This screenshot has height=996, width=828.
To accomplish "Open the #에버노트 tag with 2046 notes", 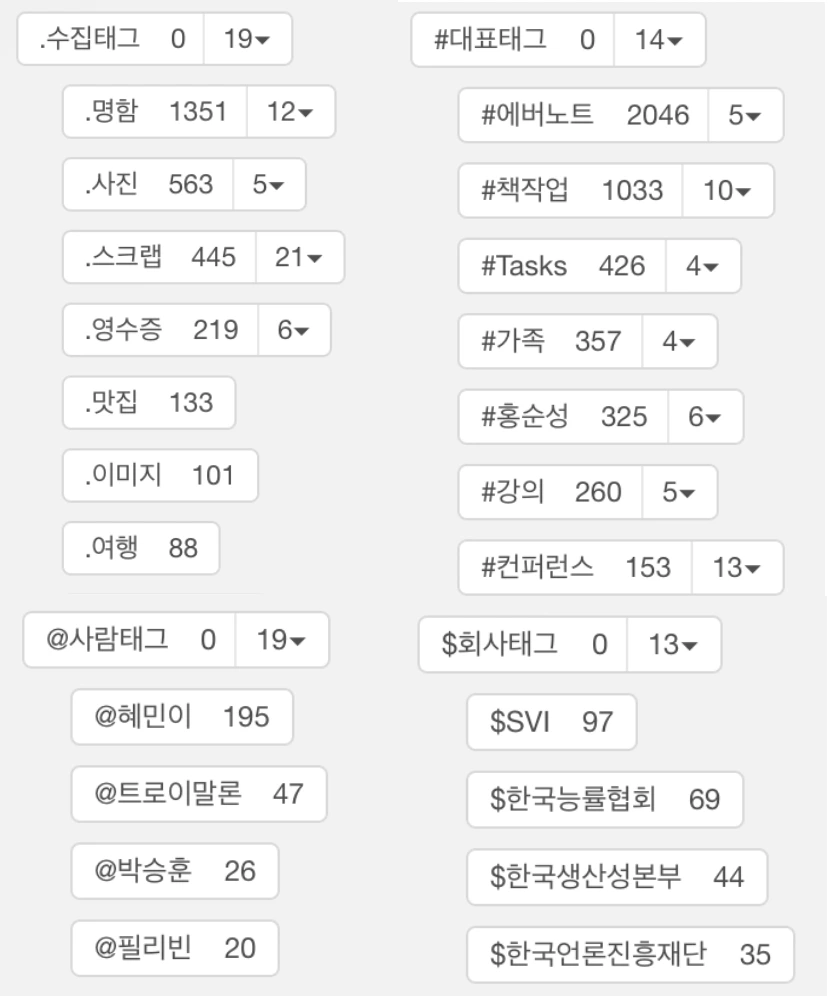I will click(x=584, y=115).
